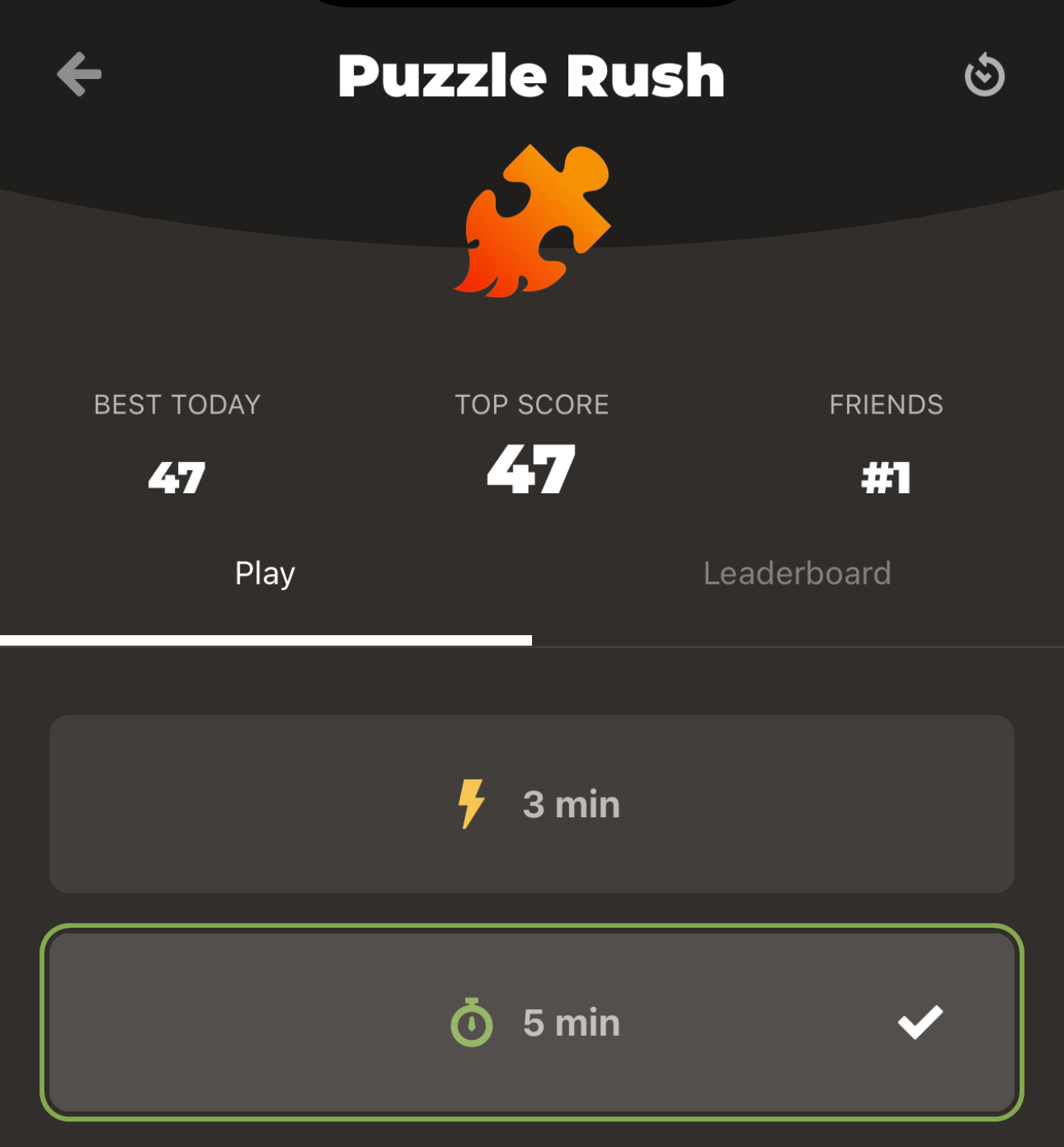The image size is (1064, 1147).
Task: Go back using the arrow
Action: tap(79, 75)
